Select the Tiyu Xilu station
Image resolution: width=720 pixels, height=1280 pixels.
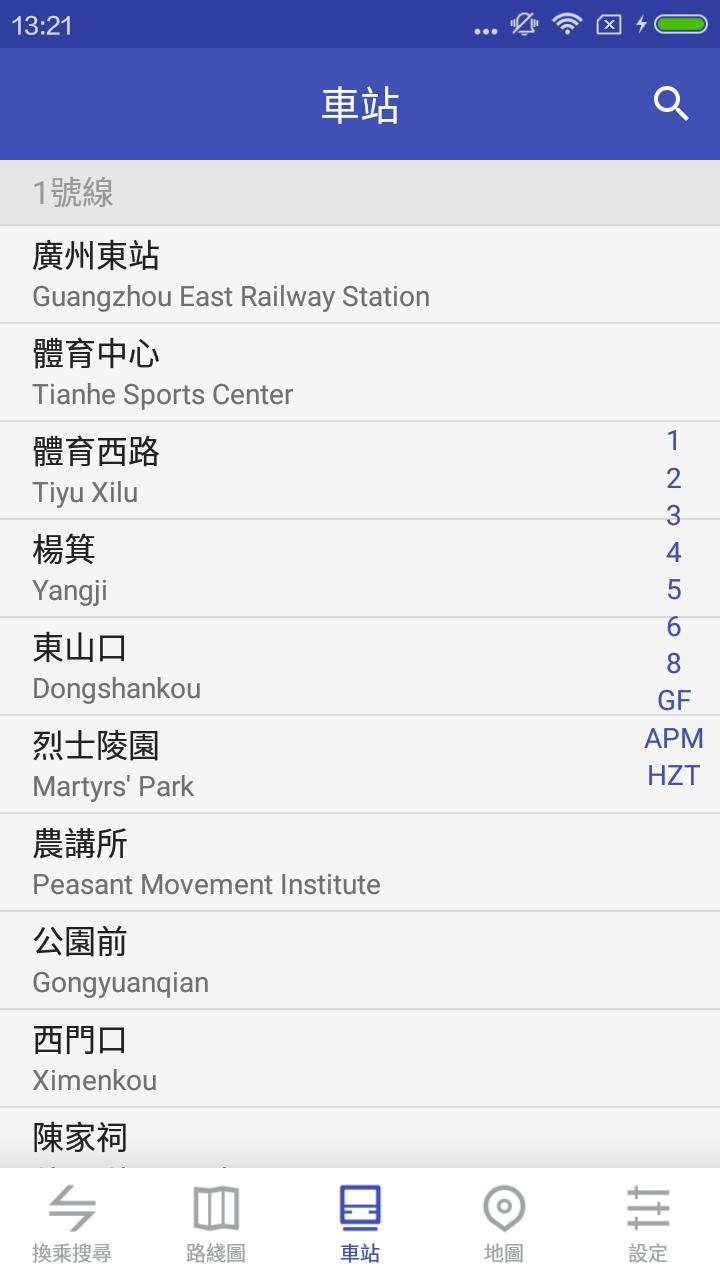pyautogui.click(x=360, y=470)
